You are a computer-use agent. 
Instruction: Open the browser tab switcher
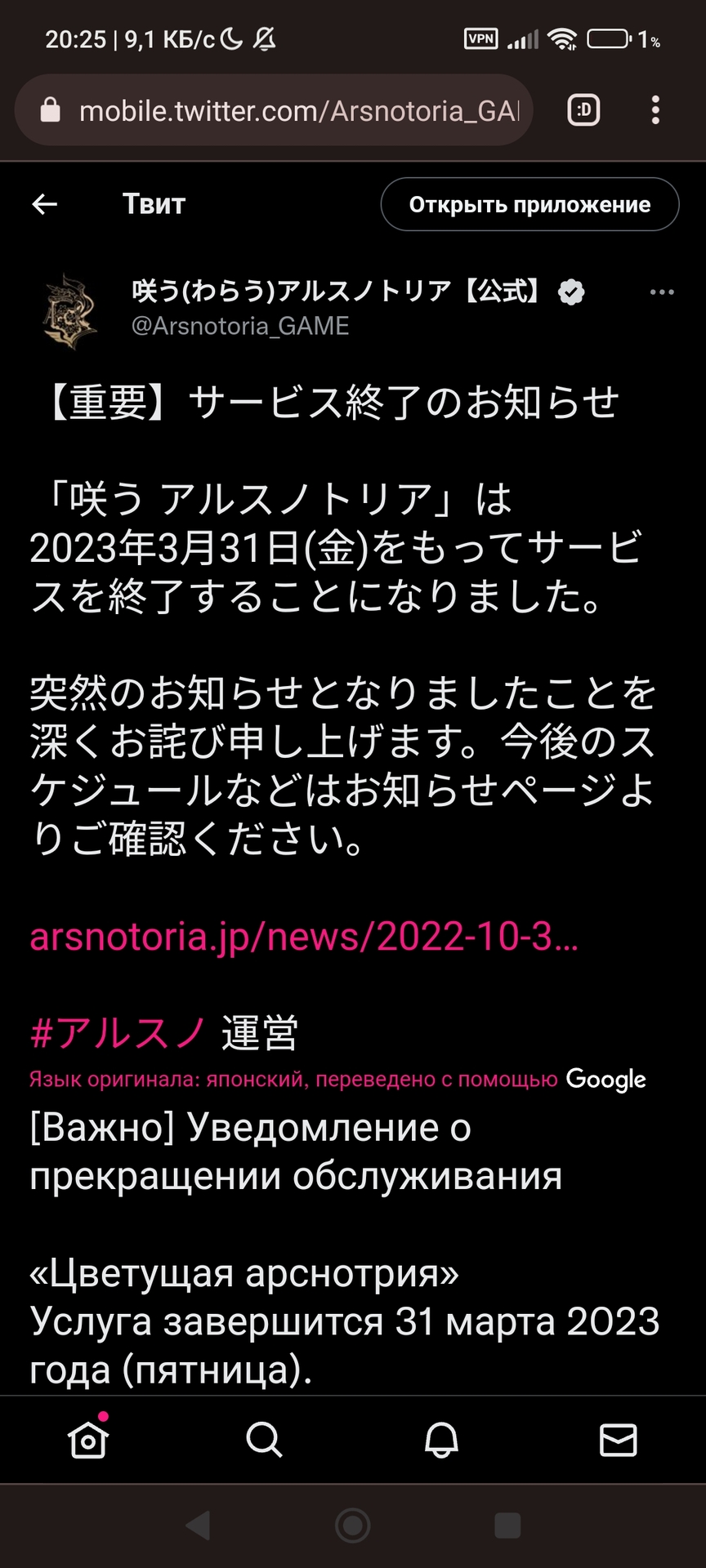(x=583, y=110)
